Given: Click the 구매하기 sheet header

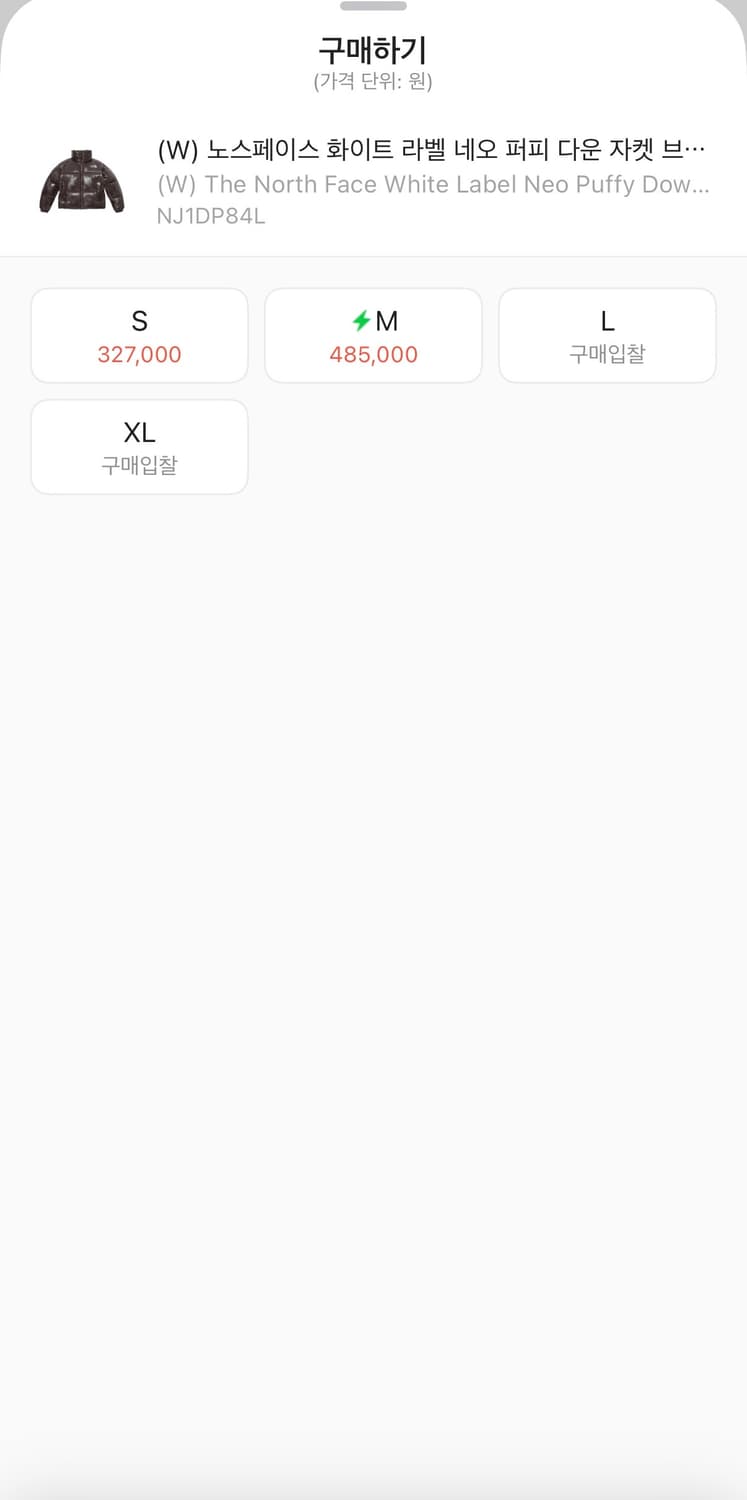Looking at the screenshot, I should pos(373,50).
